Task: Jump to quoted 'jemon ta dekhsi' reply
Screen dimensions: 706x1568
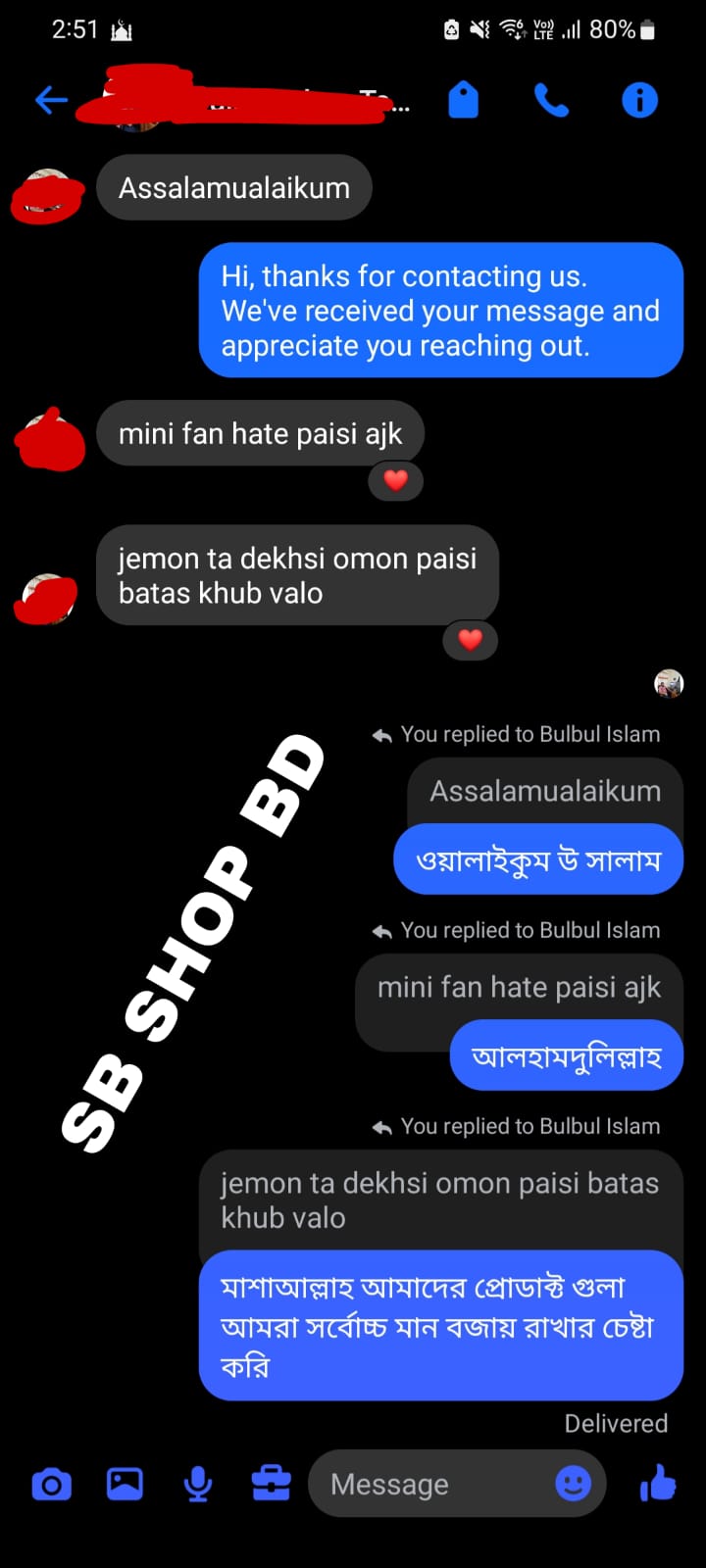Action: [x=439, y=1200]
